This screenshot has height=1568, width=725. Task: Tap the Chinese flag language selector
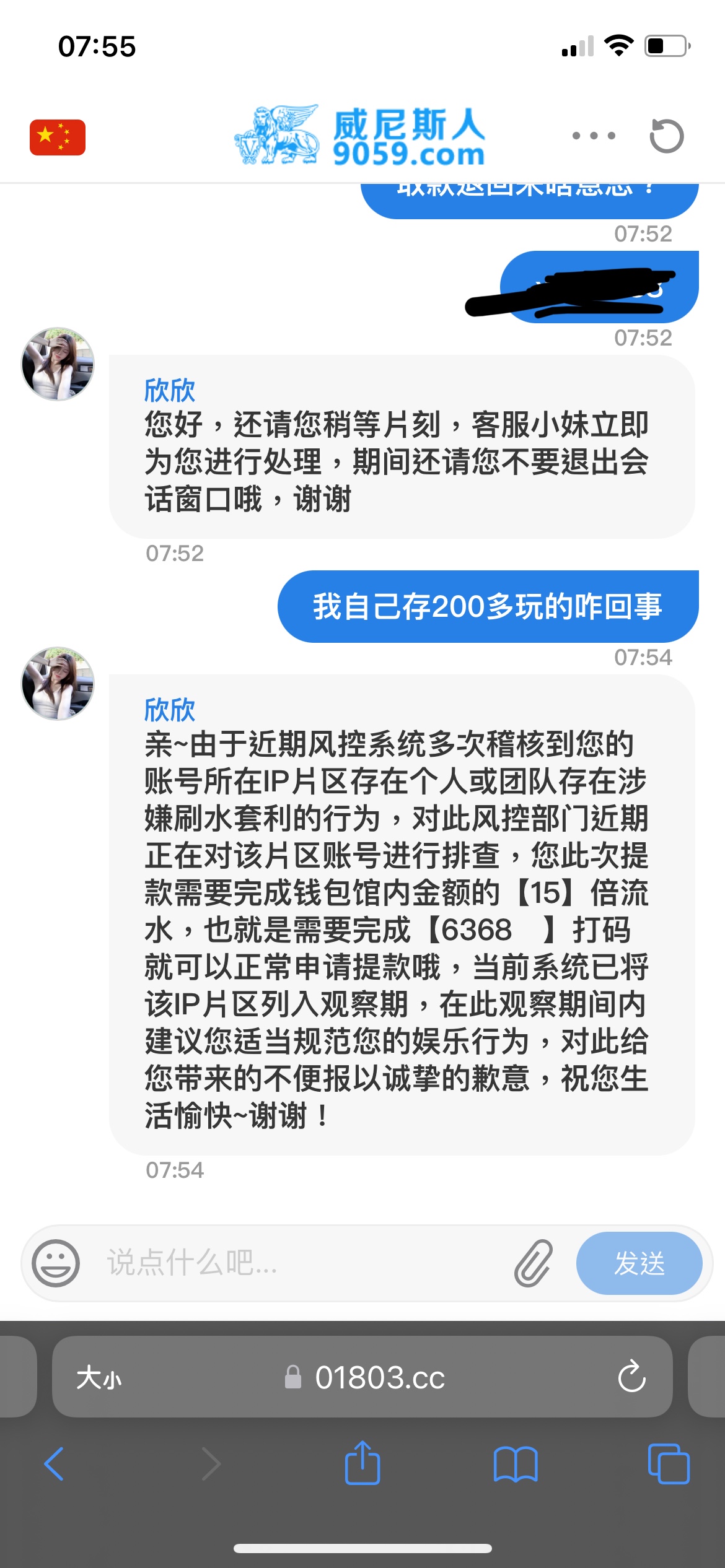58,137
